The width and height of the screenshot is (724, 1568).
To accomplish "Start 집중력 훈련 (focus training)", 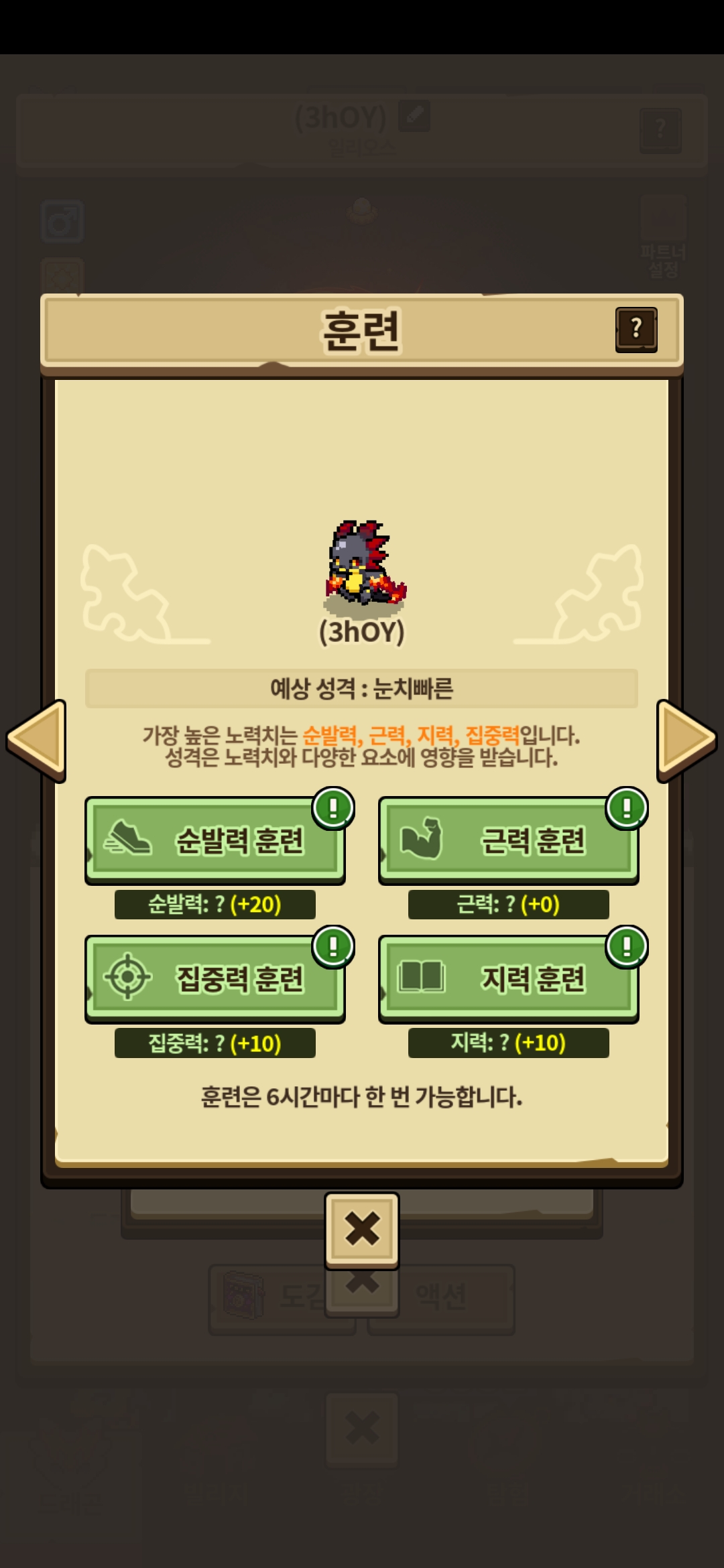I will pyautogui.click(x=215, y=979).
